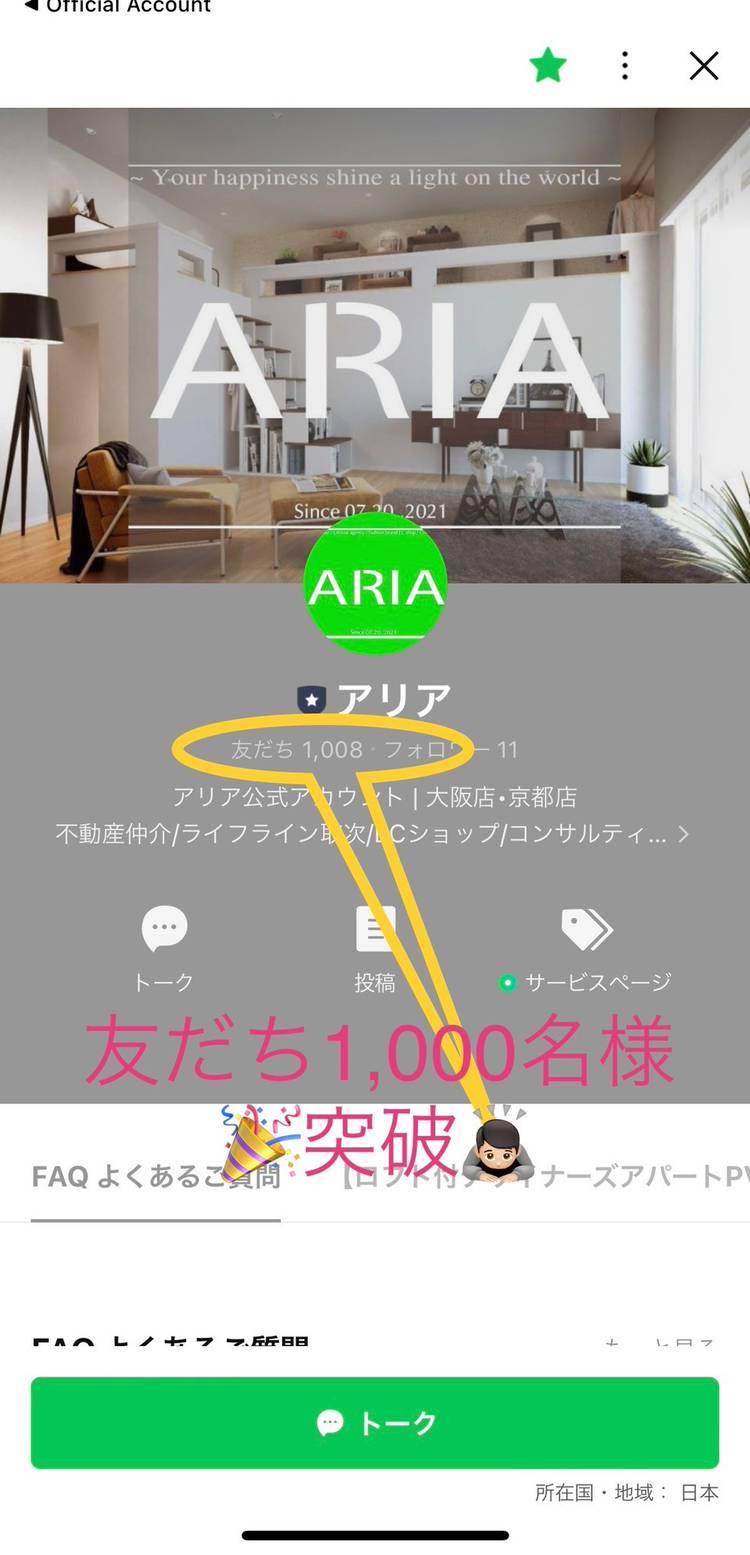The width and height of the screenshot is (750, 1555).
Task: Close the ARIA profile page
Action: 704,66
